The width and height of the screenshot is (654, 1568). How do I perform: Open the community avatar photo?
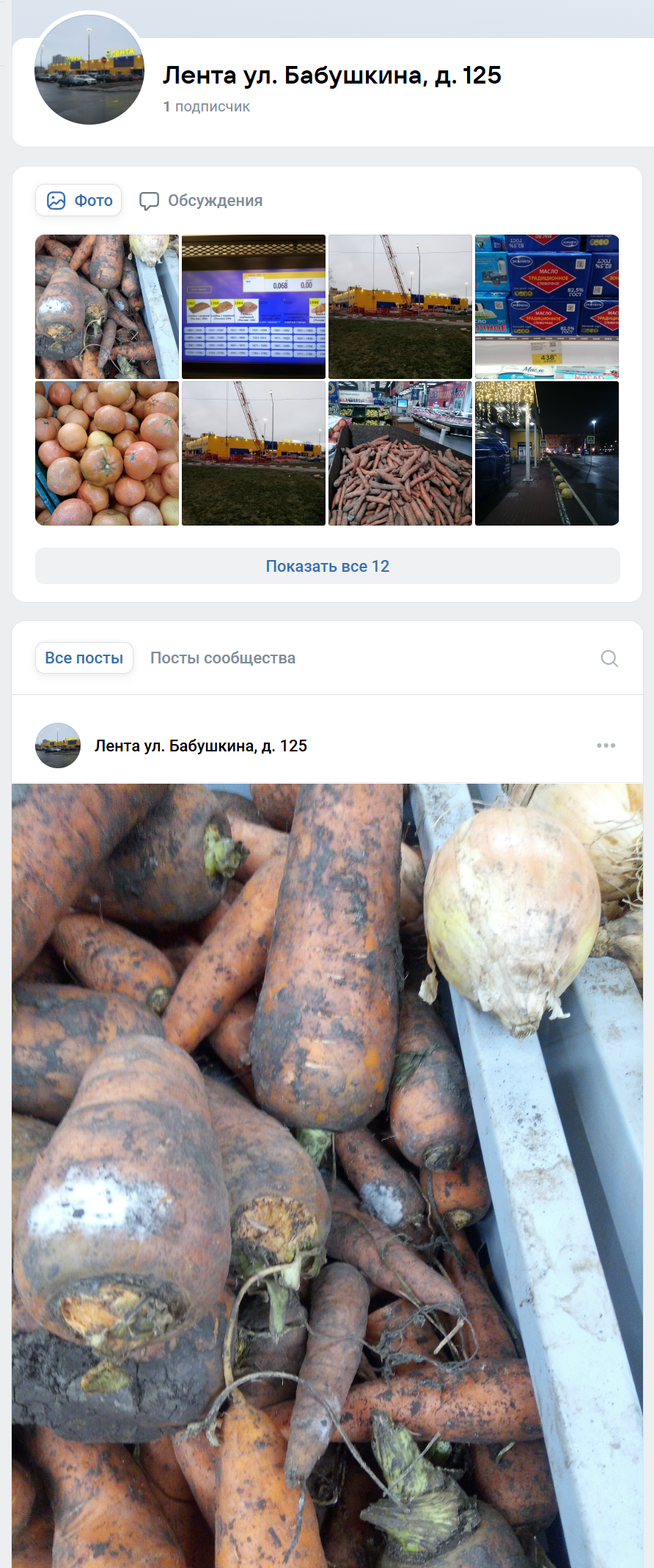89,70
